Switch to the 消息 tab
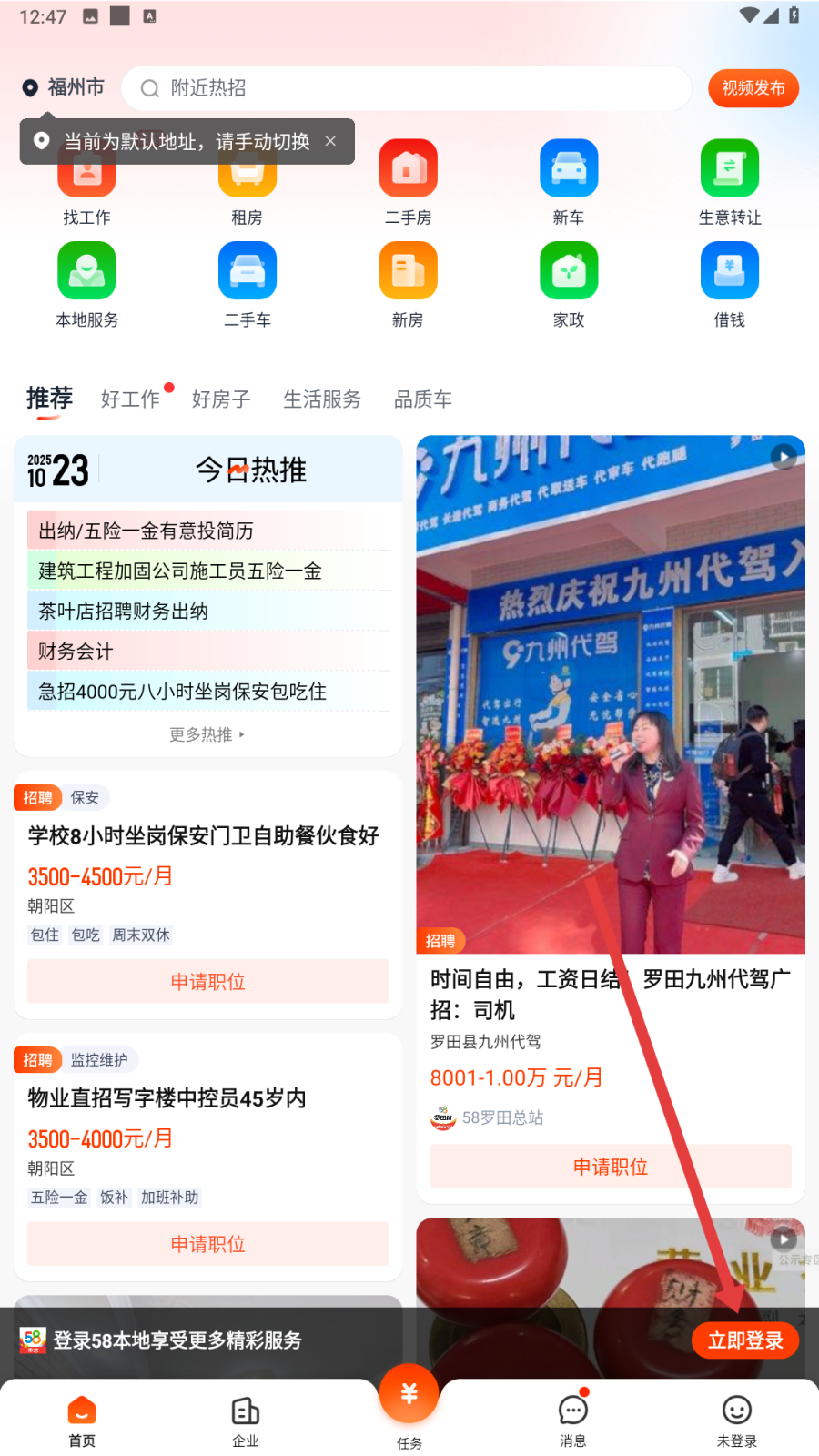 tap(572, 1420)
